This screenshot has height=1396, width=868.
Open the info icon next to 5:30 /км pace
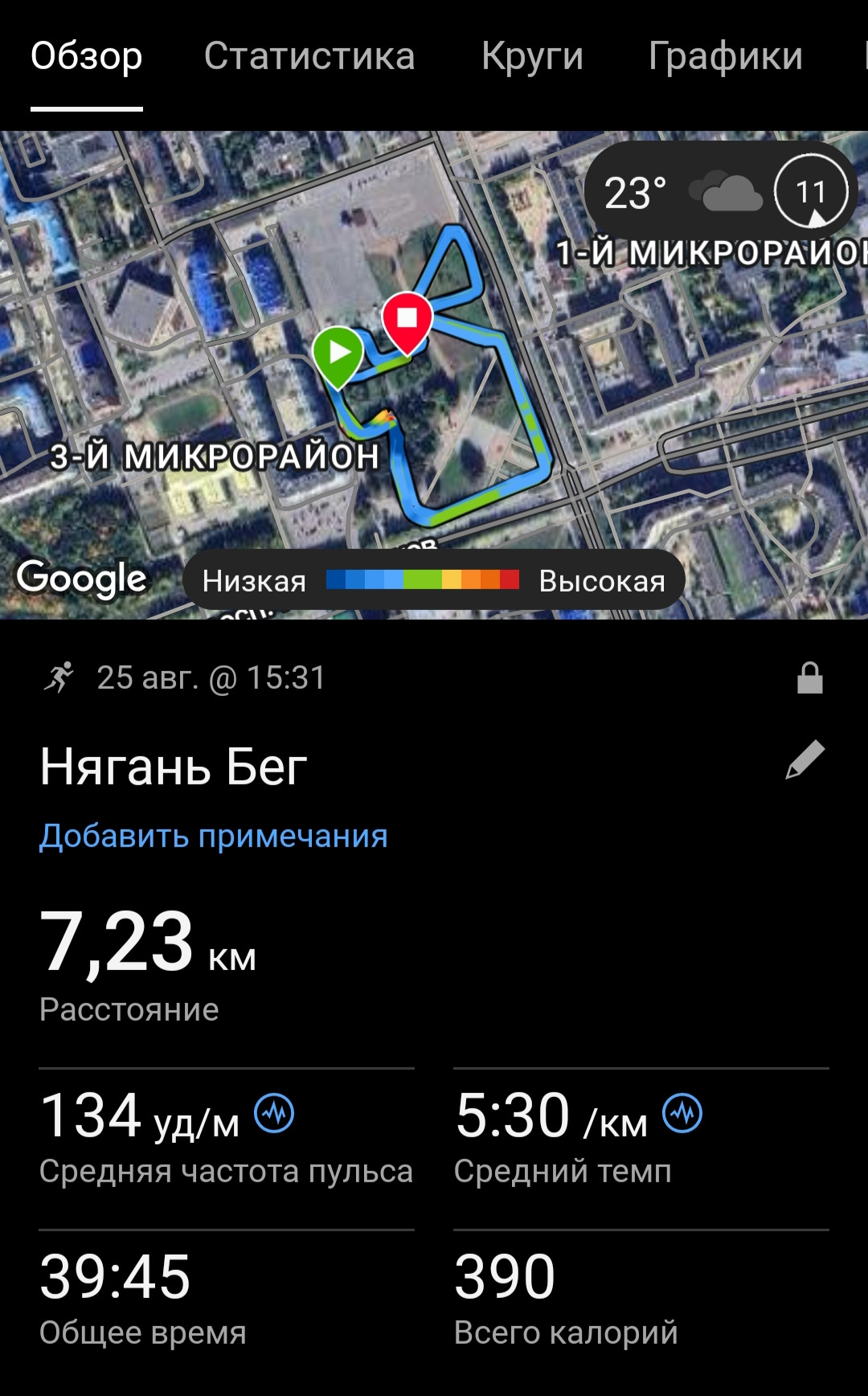click(682, 1114)
